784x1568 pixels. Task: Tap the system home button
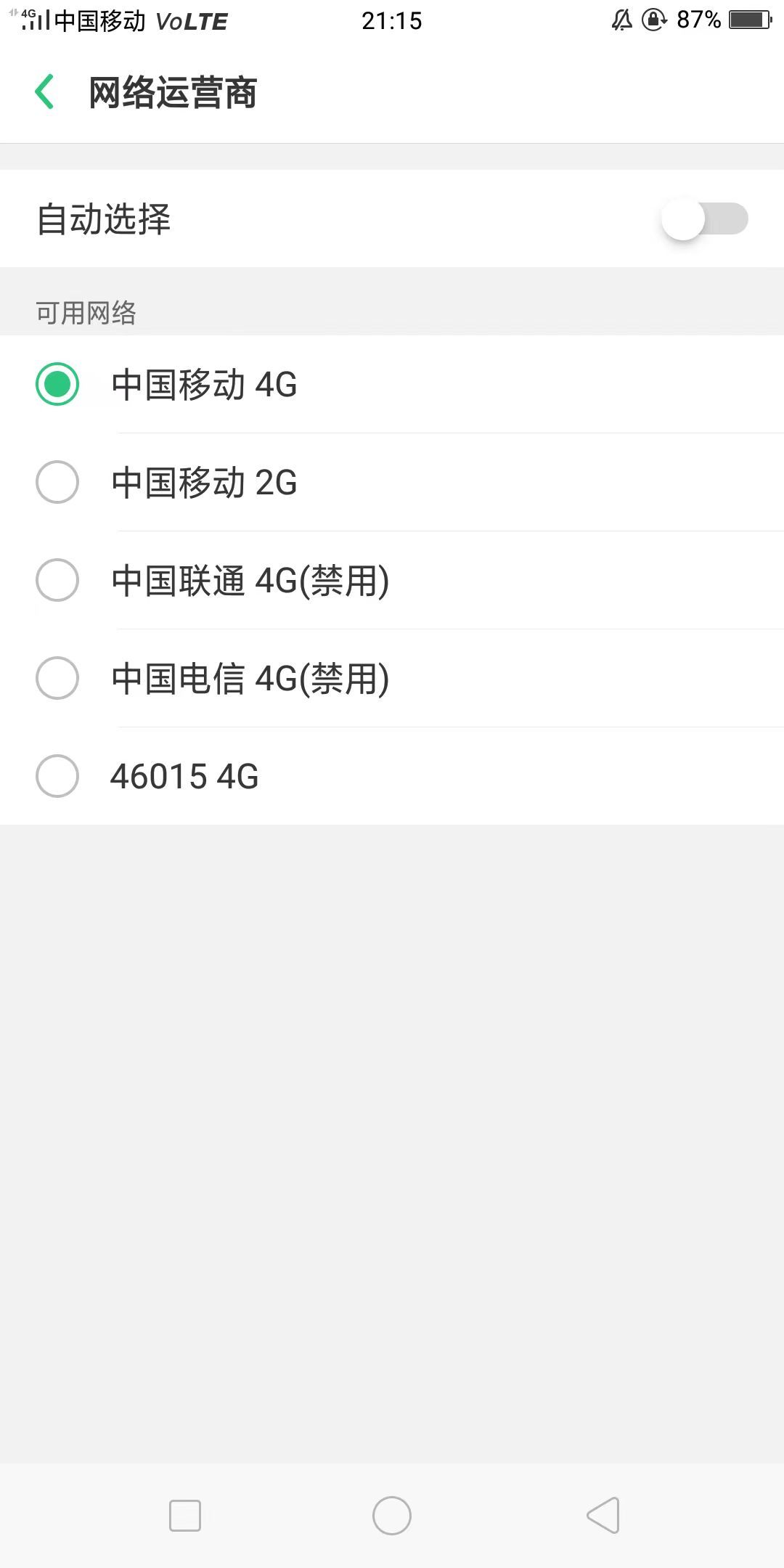click(x=392, y=1516)
